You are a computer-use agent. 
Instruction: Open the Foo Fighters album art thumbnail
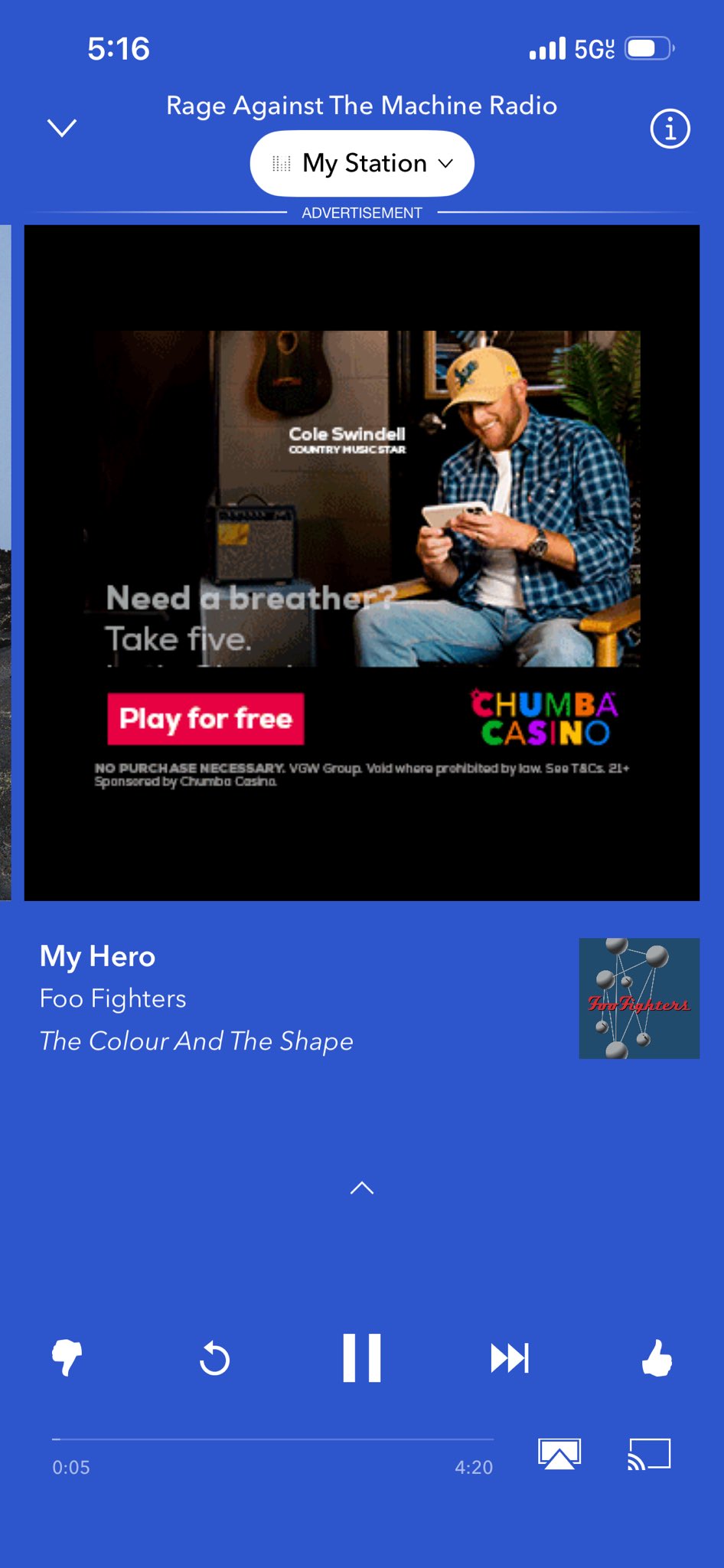[x=639, y=998]
